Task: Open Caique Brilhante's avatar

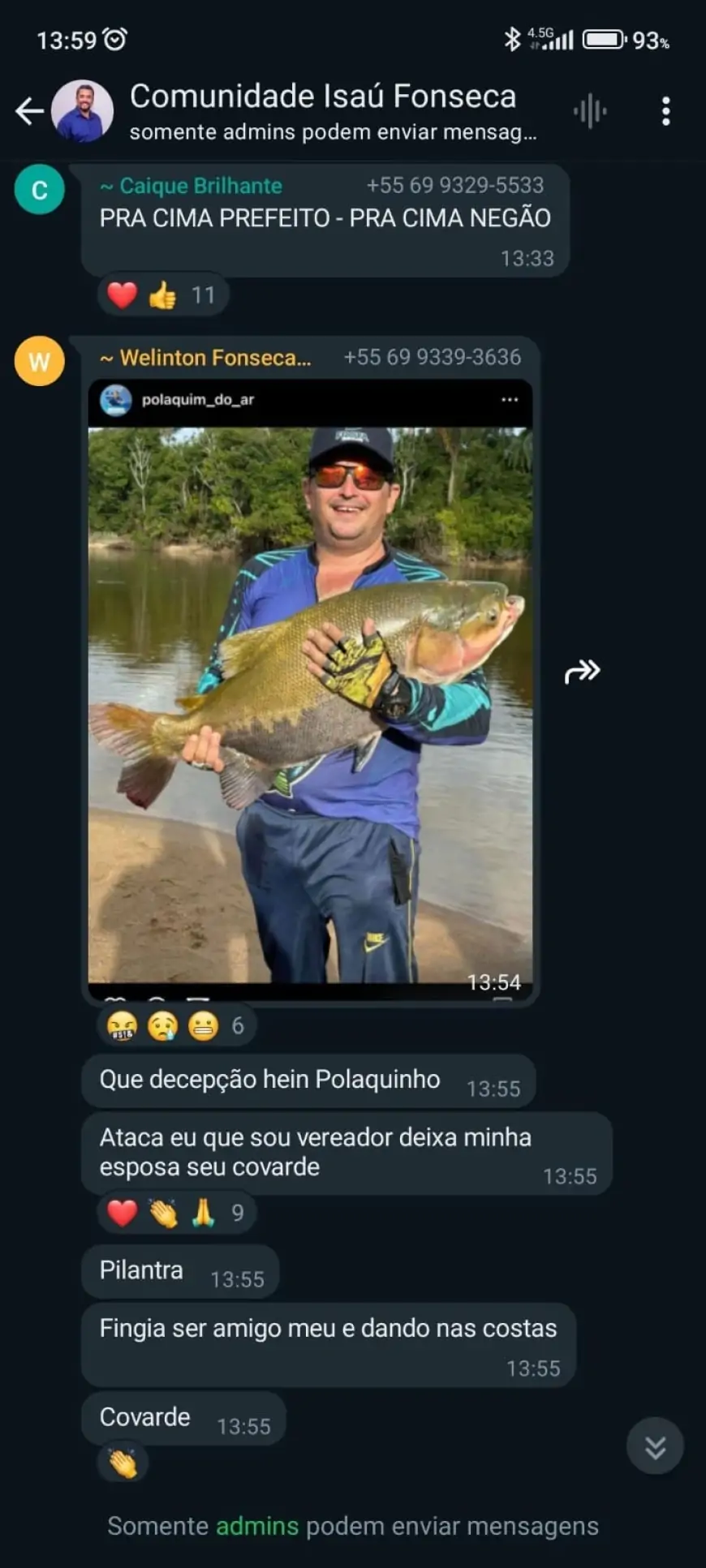Action: [x=39, y=190]
